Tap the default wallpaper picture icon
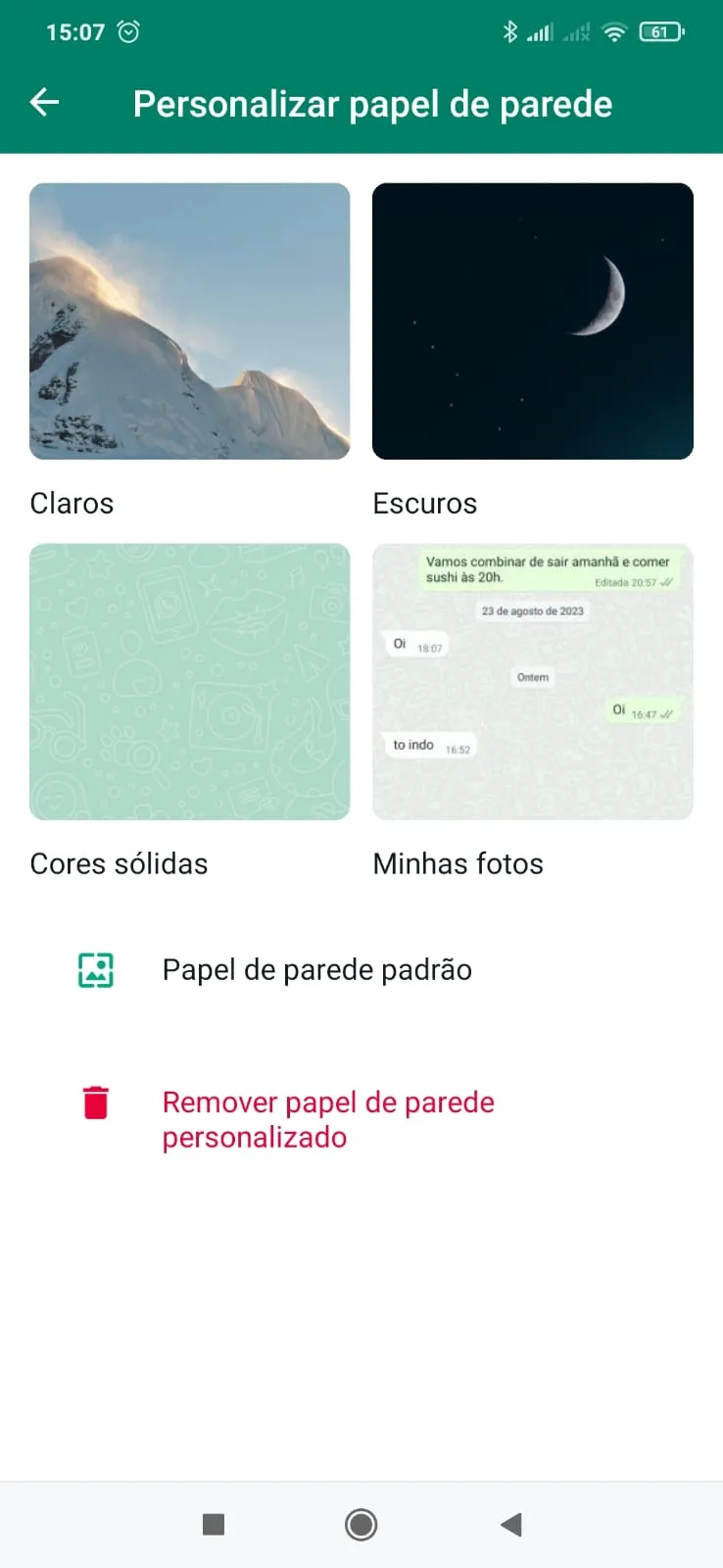 click(x=96, y=968)
